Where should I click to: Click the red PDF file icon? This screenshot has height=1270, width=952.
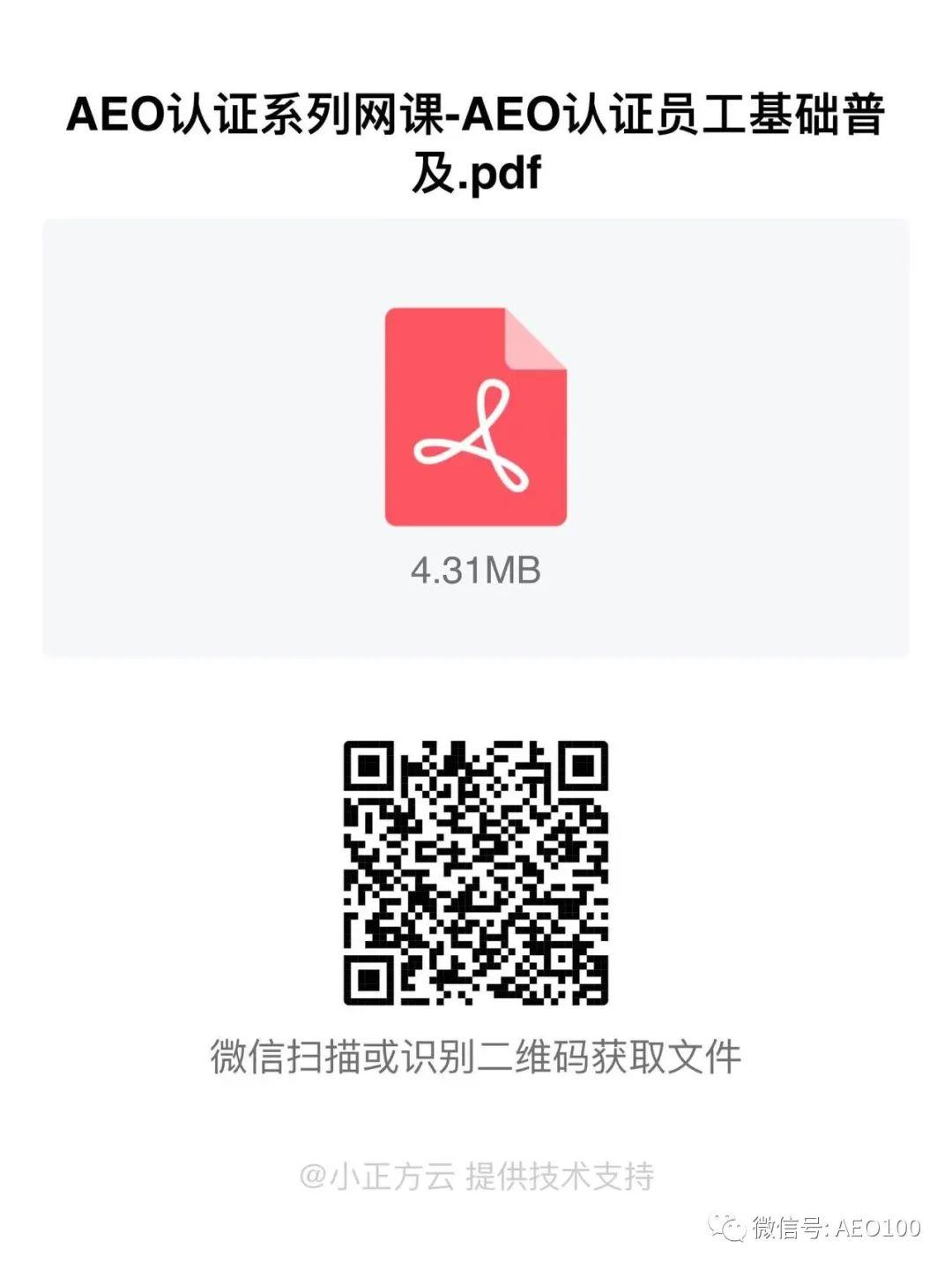pyautogui.click(x=476, y=415)
